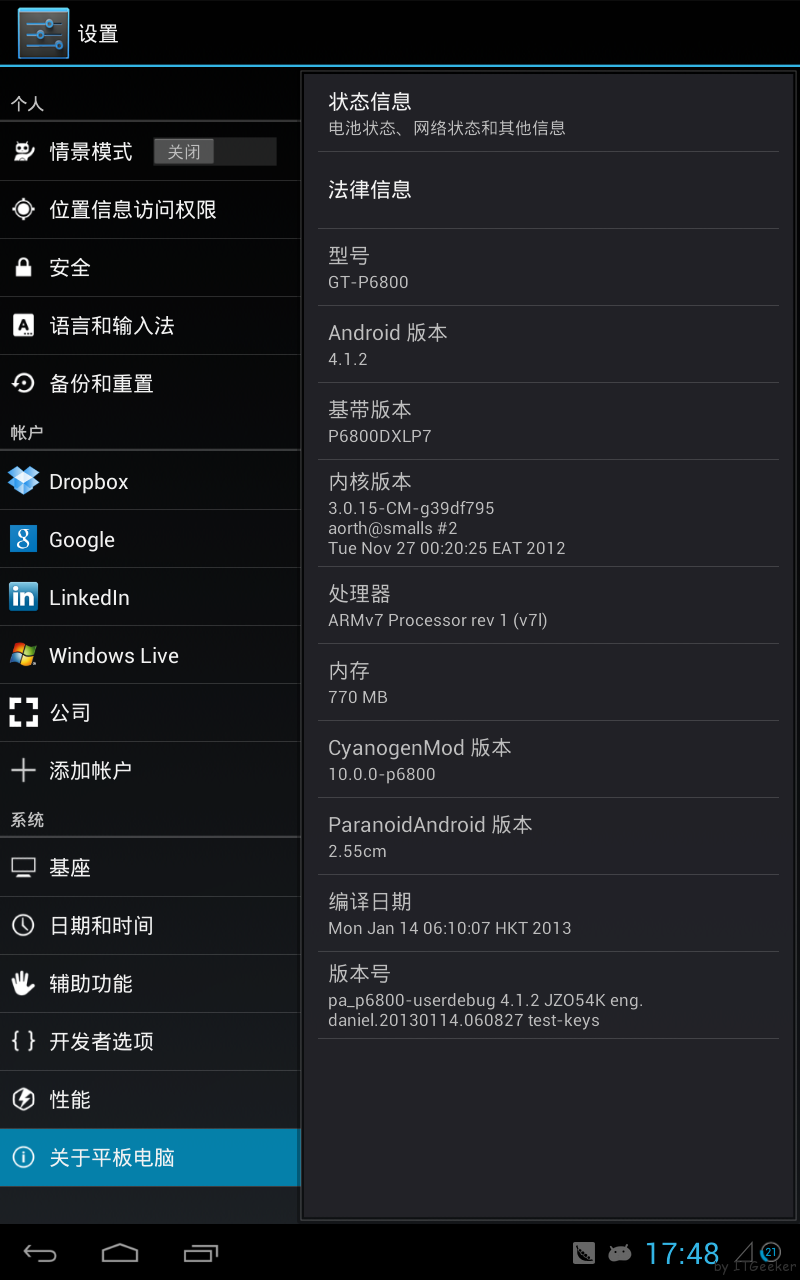Tap the 版本号 build number row
800x1280 pixels.
[x=548, y=995]
